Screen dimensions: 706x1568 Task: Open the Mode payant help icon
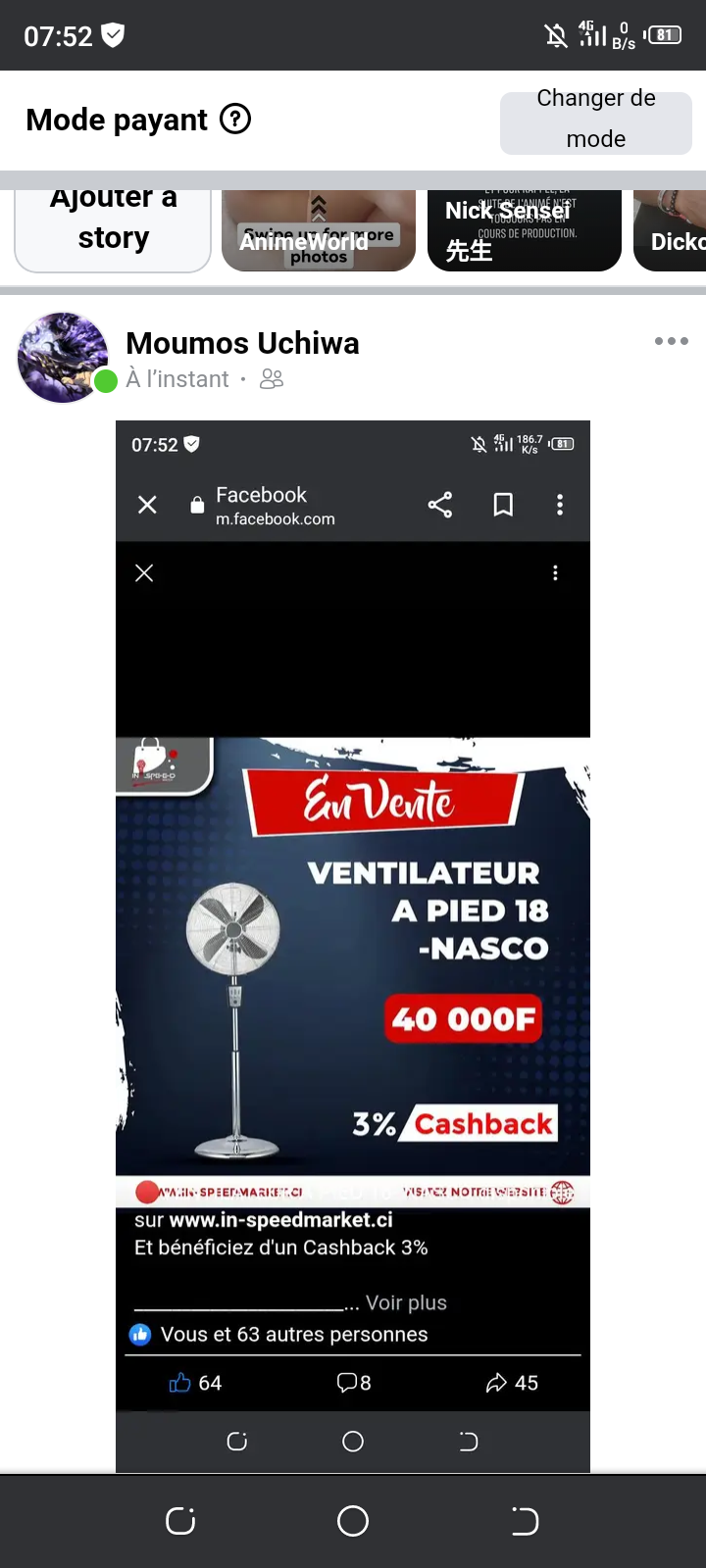(235, 120)
